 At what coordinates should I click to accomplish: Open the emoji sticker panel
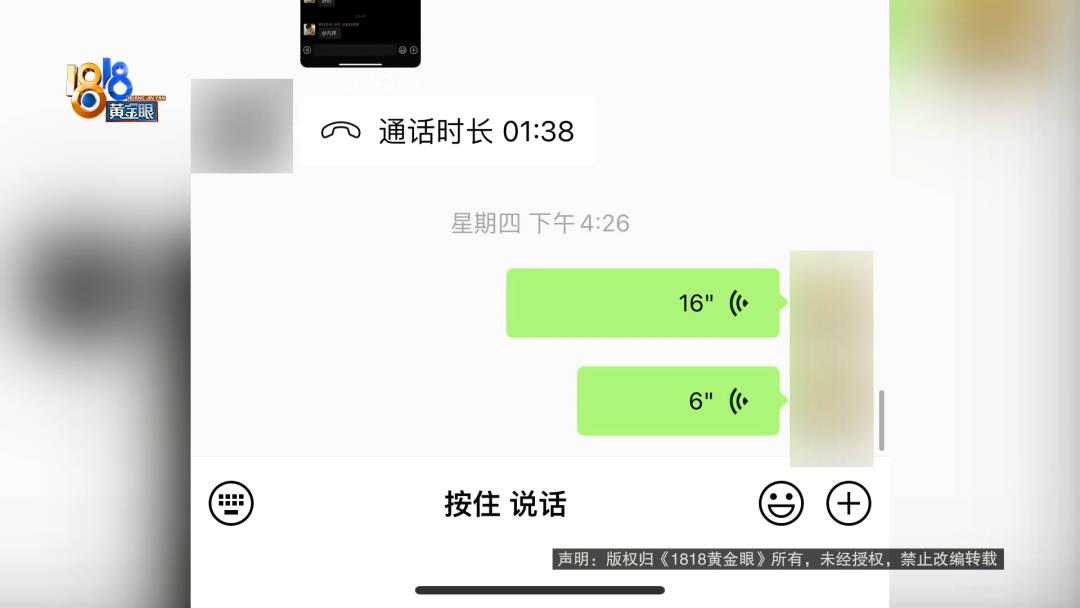coord(781,503)
